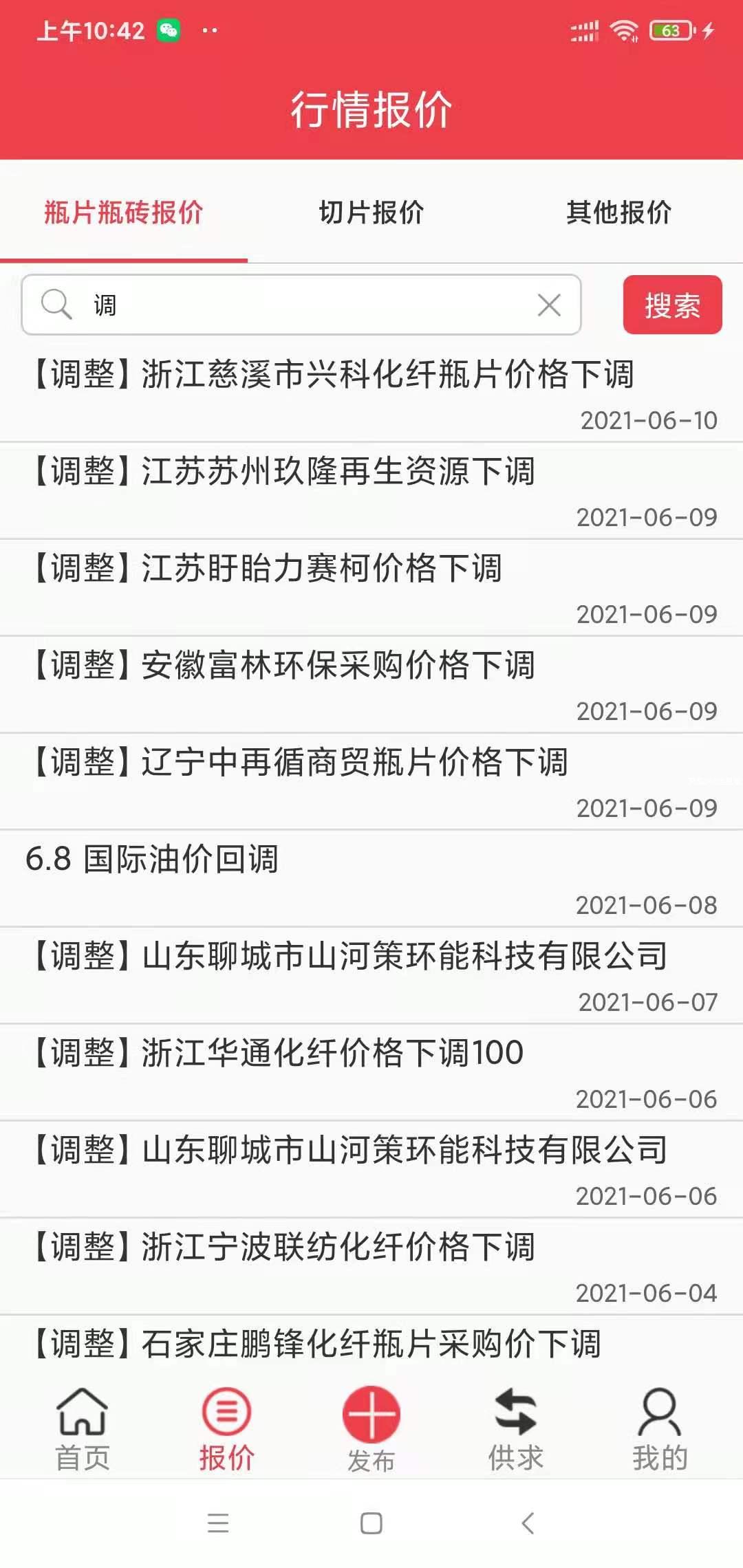The image size is (743, 1568).
Task: Open the 我的 profile tab
Action: point(660,1429)
